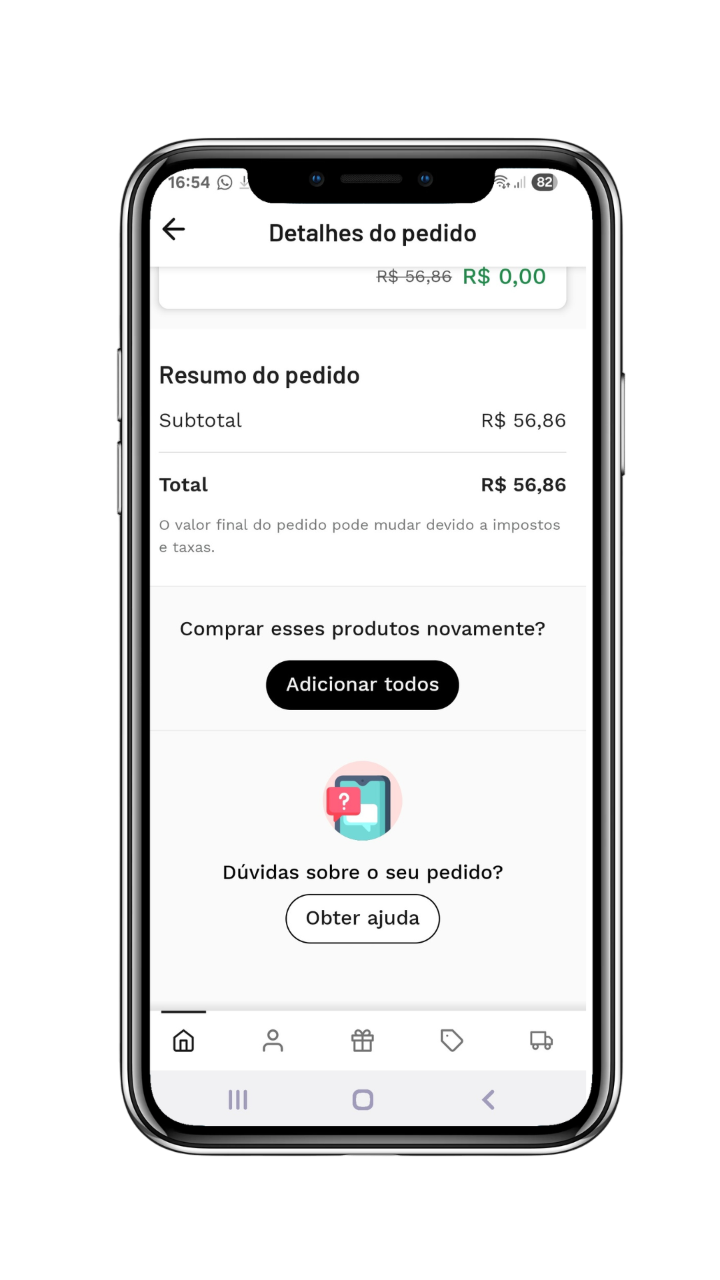Switch to the profile tab

[x=273, y=1041]
